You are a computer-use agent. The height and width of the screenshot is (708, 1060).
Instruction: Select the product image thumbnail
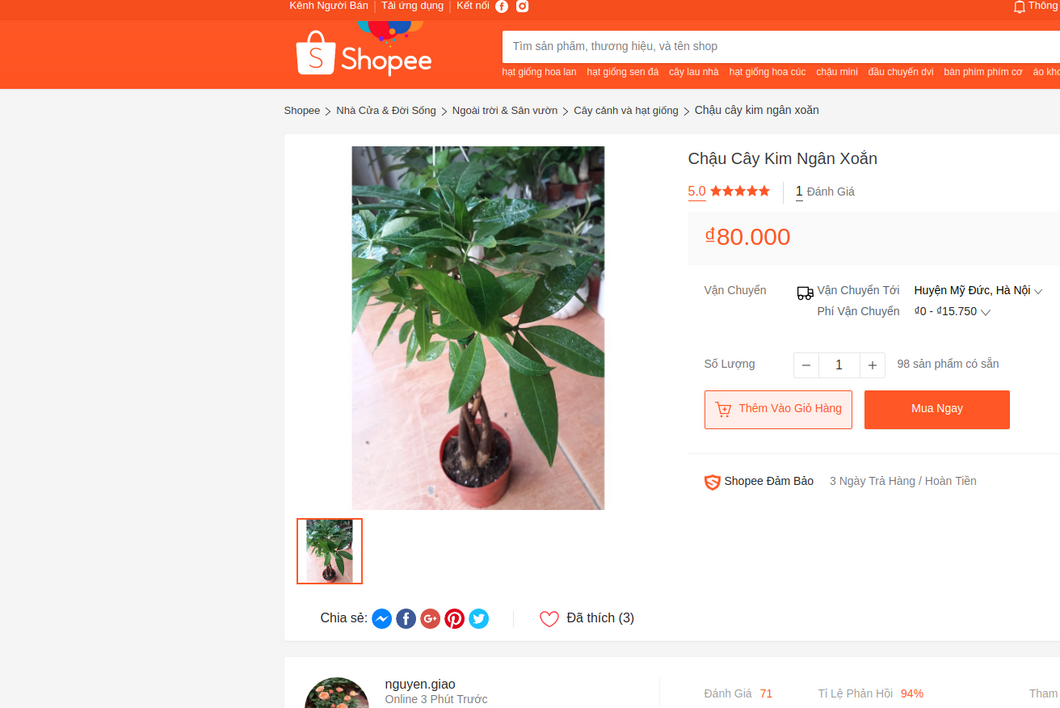pos(330,551)
